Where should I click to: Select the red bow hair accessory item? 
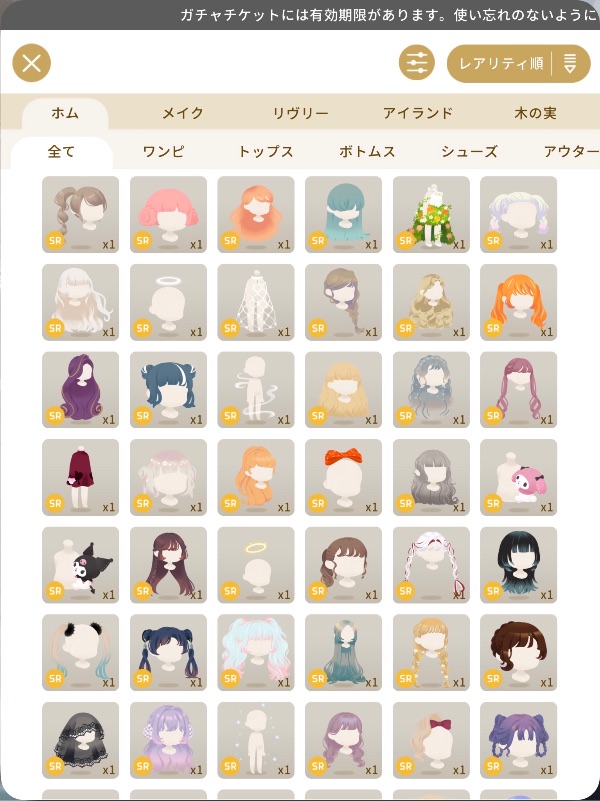click(x=343, y=477)
